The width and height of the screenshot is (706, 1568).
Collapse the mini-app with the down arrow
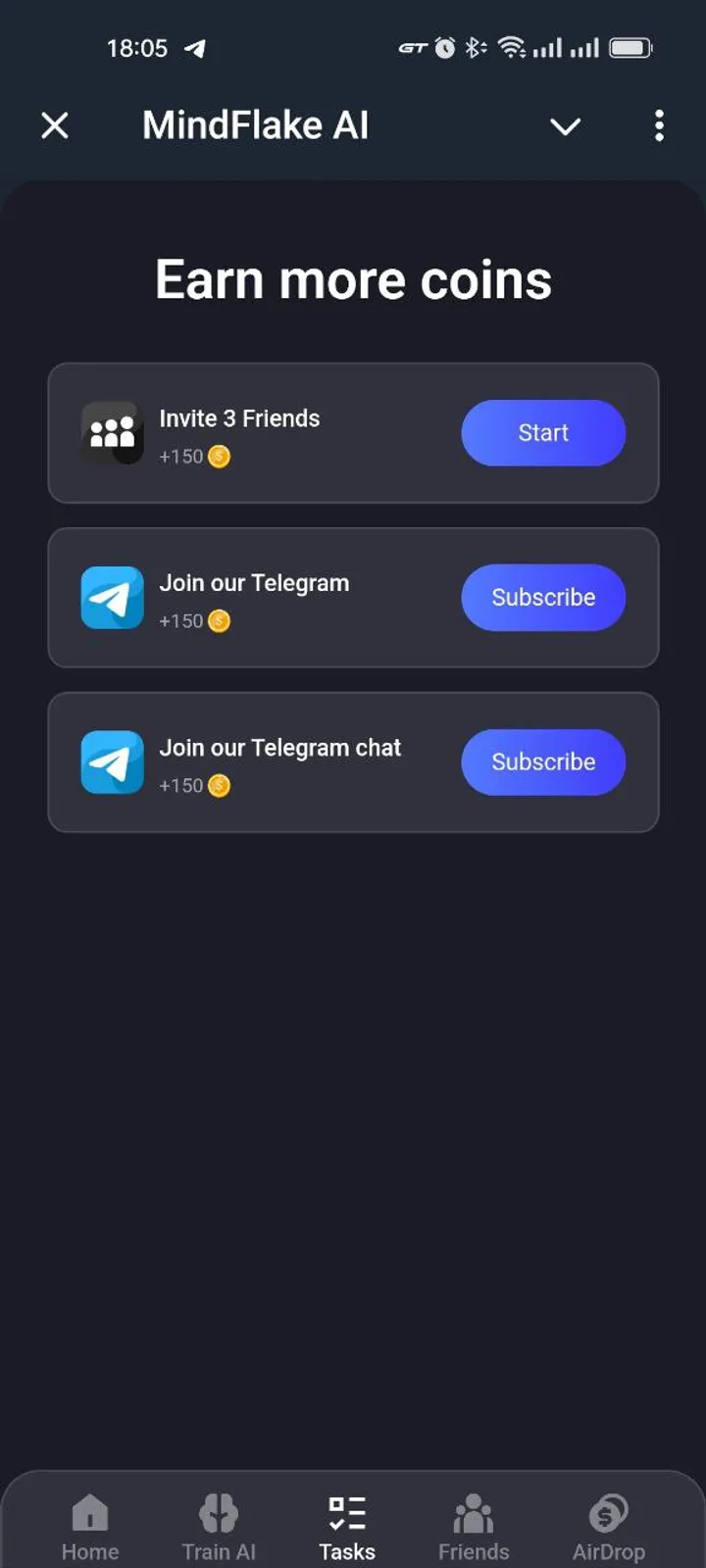(x=565, y=126)
